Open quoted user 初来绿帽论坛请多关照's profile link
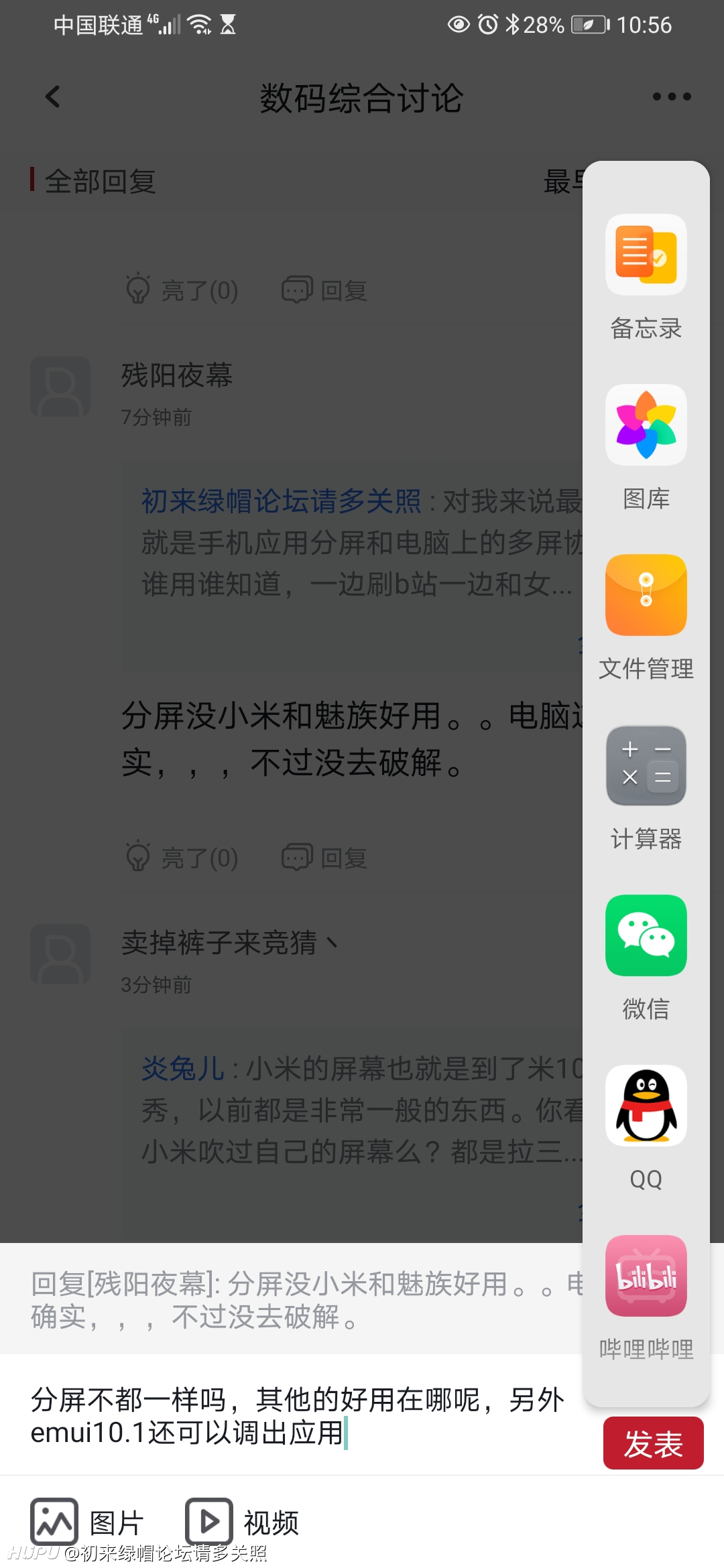Screen dimensions: 724x1568 click(281, 501)
